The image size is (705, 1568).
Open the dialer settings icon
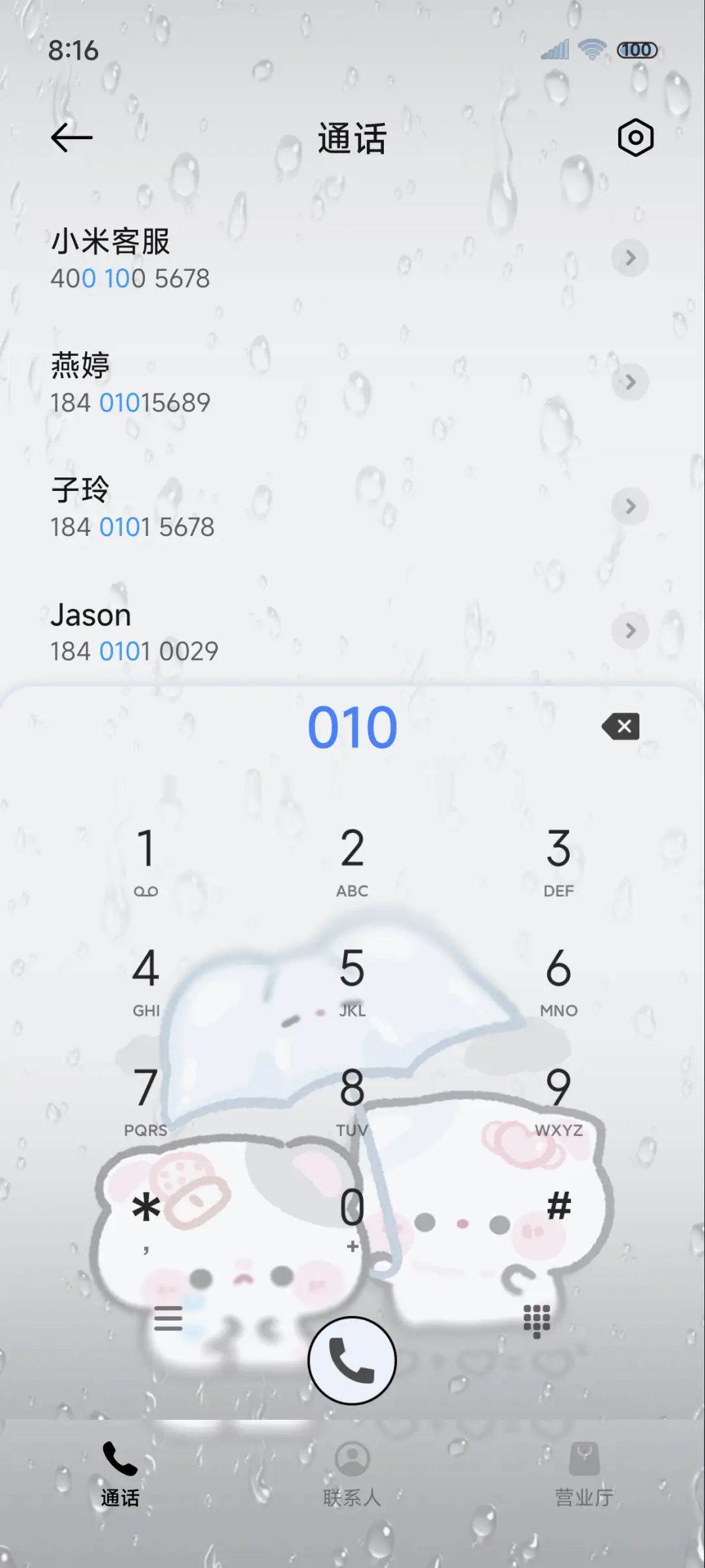[635, 138]
